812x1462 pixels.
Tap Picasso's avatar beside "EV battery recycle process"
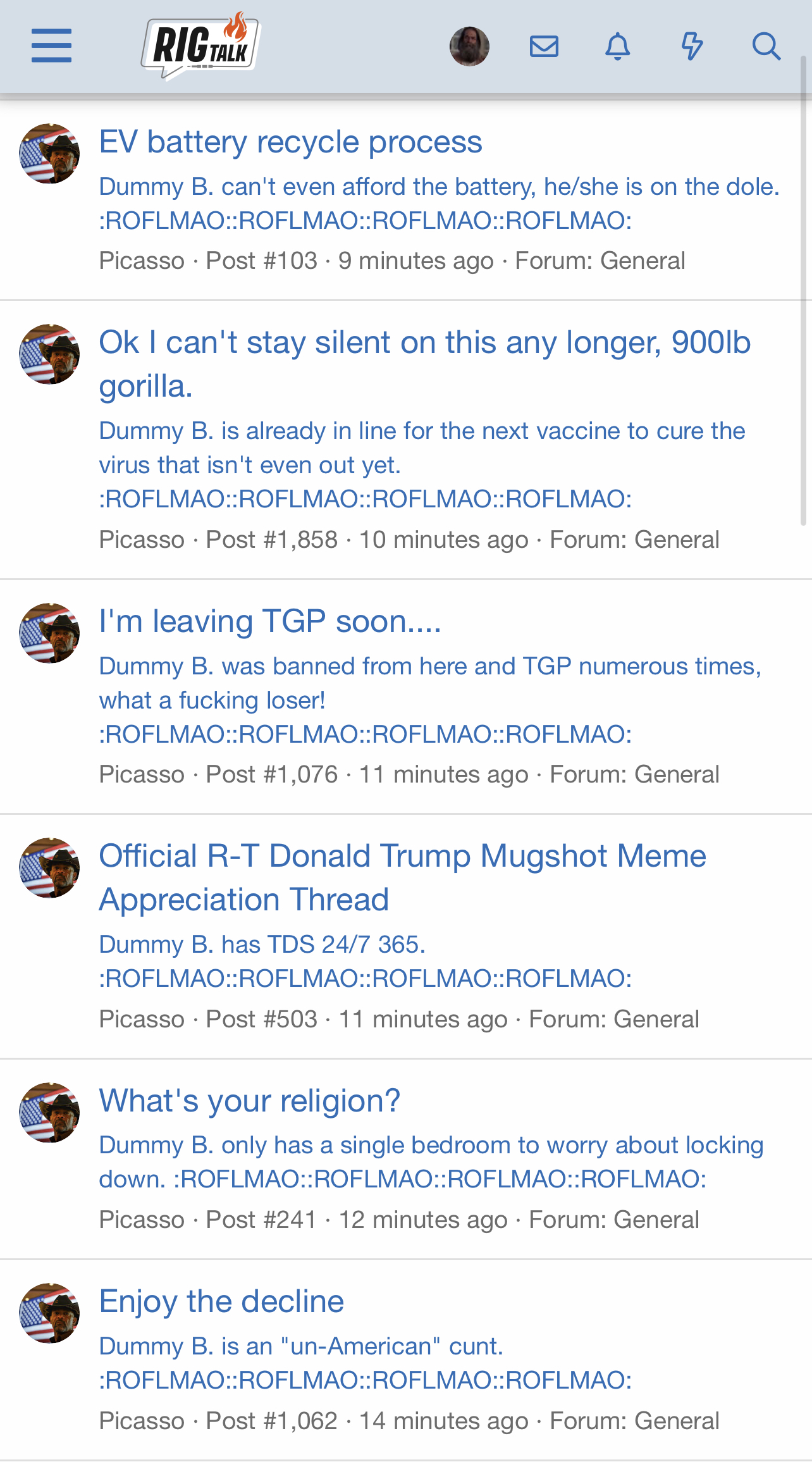pyautogui.click(x=49, y=154)
